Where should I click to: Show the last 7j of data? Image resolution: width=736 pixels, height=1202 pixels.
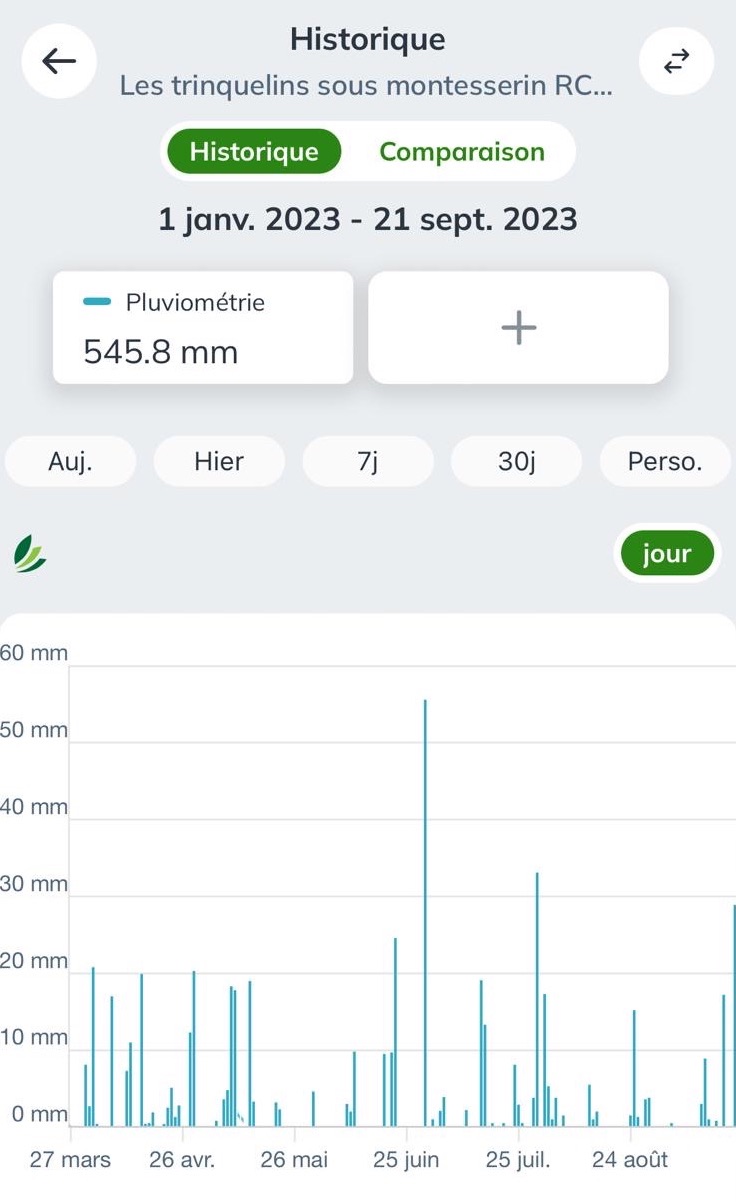pos(368,462)
